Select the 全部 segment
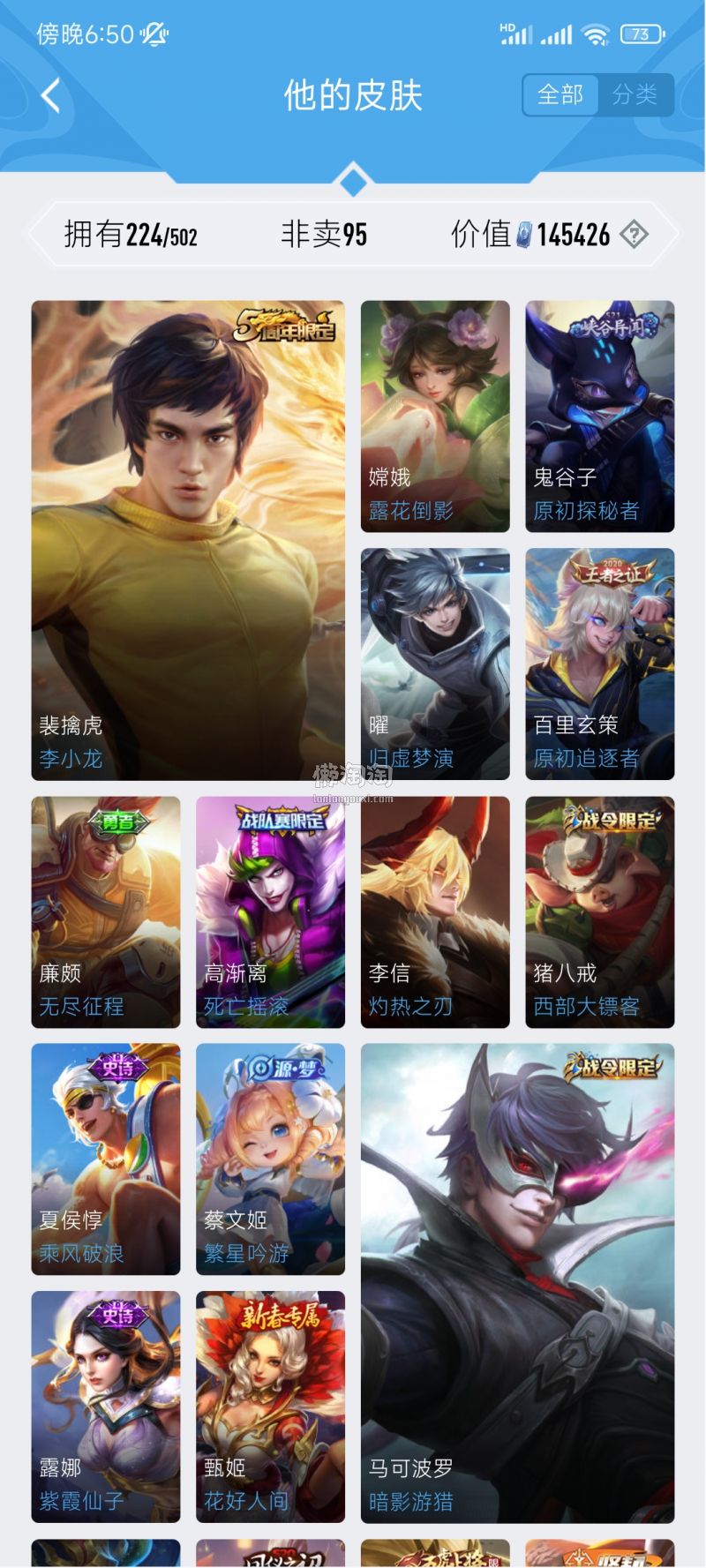The width and height of the screenshot is (706, 1568). [560, 94]
